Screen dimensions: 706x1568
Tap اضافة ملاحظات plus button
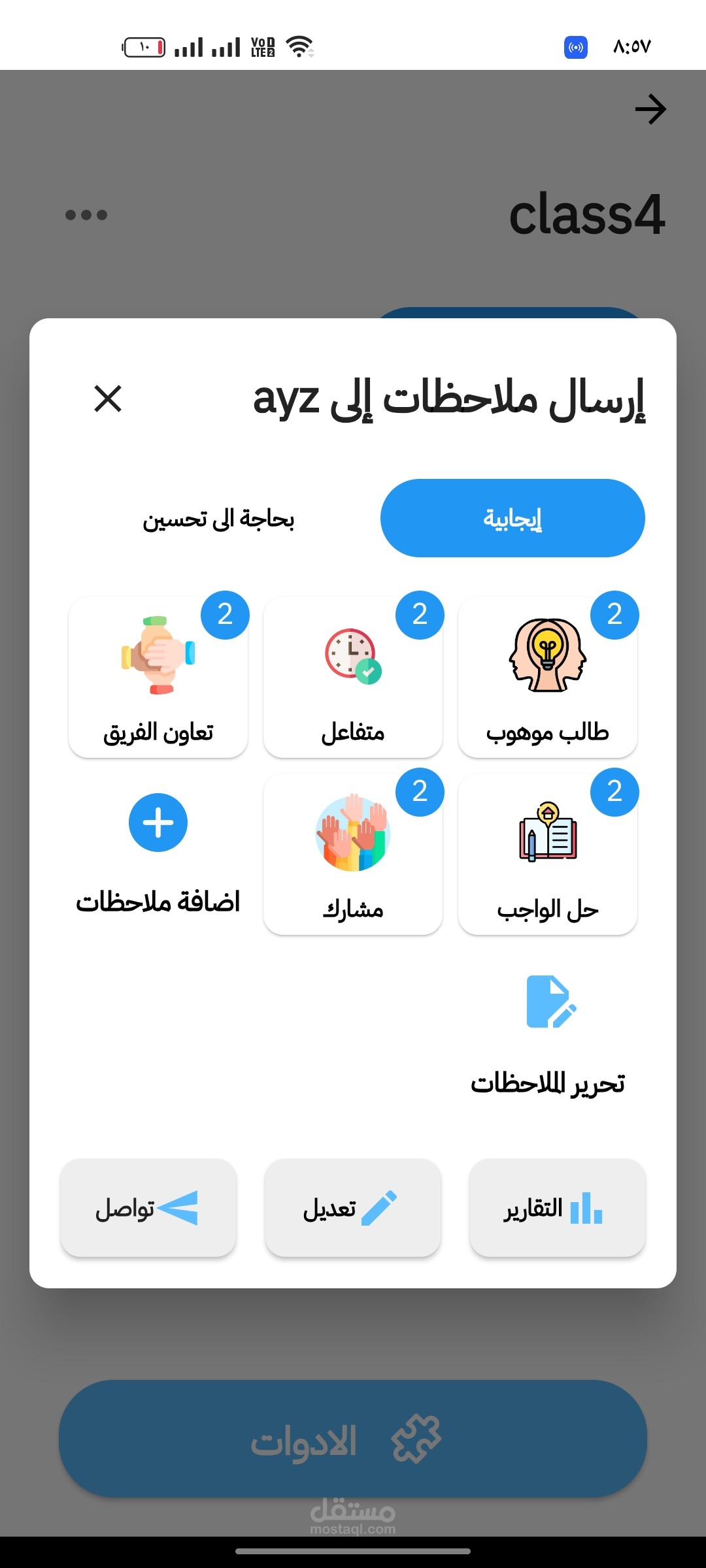(x=158, y=823)
